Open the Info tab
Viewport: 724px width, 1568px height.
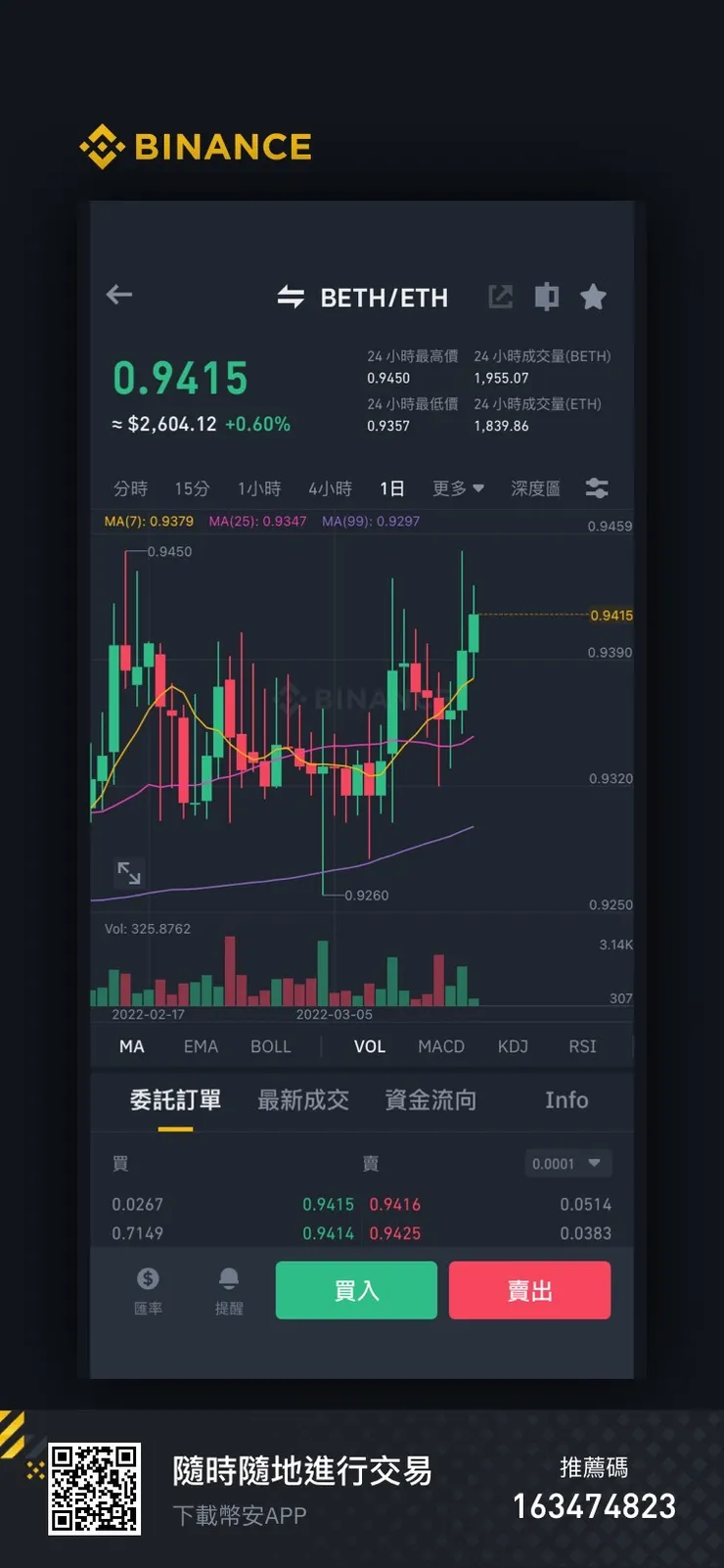[566, 1100]
